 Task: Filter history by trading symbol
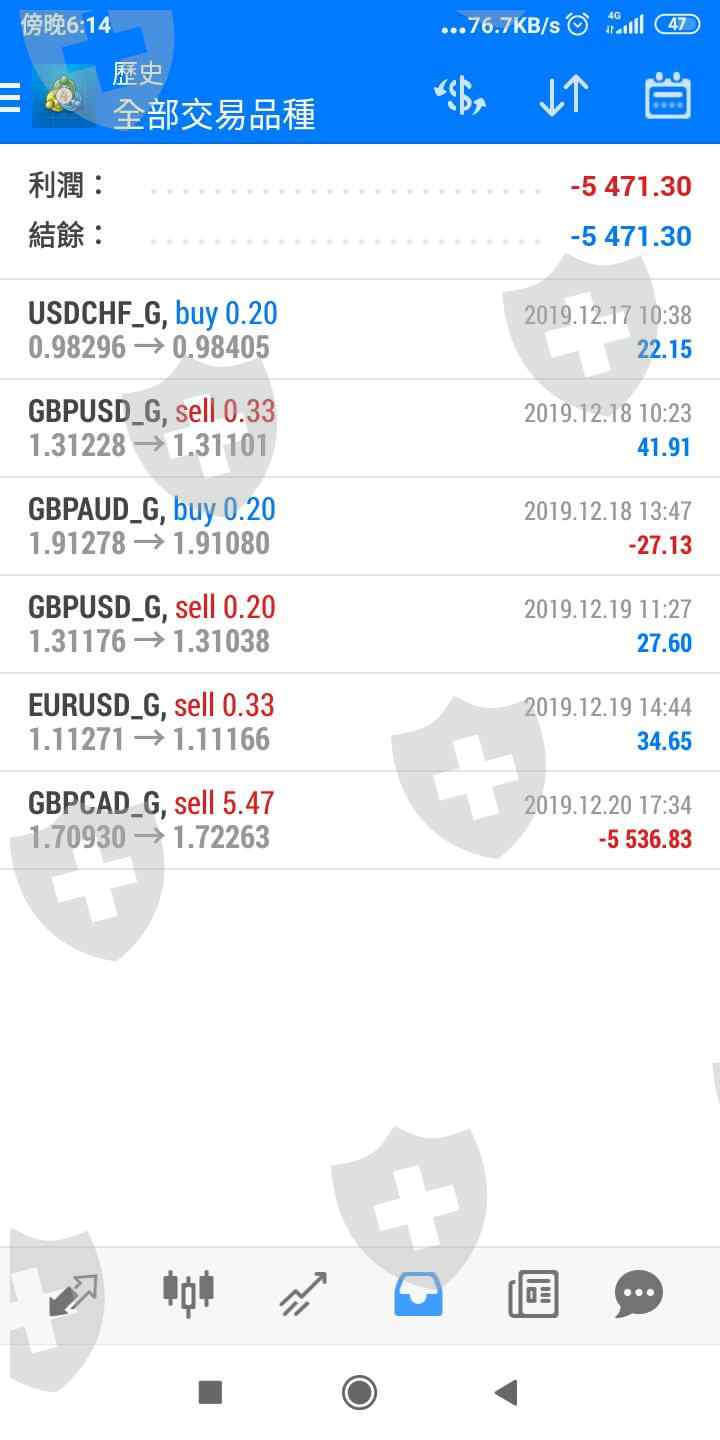pos(459,97)
